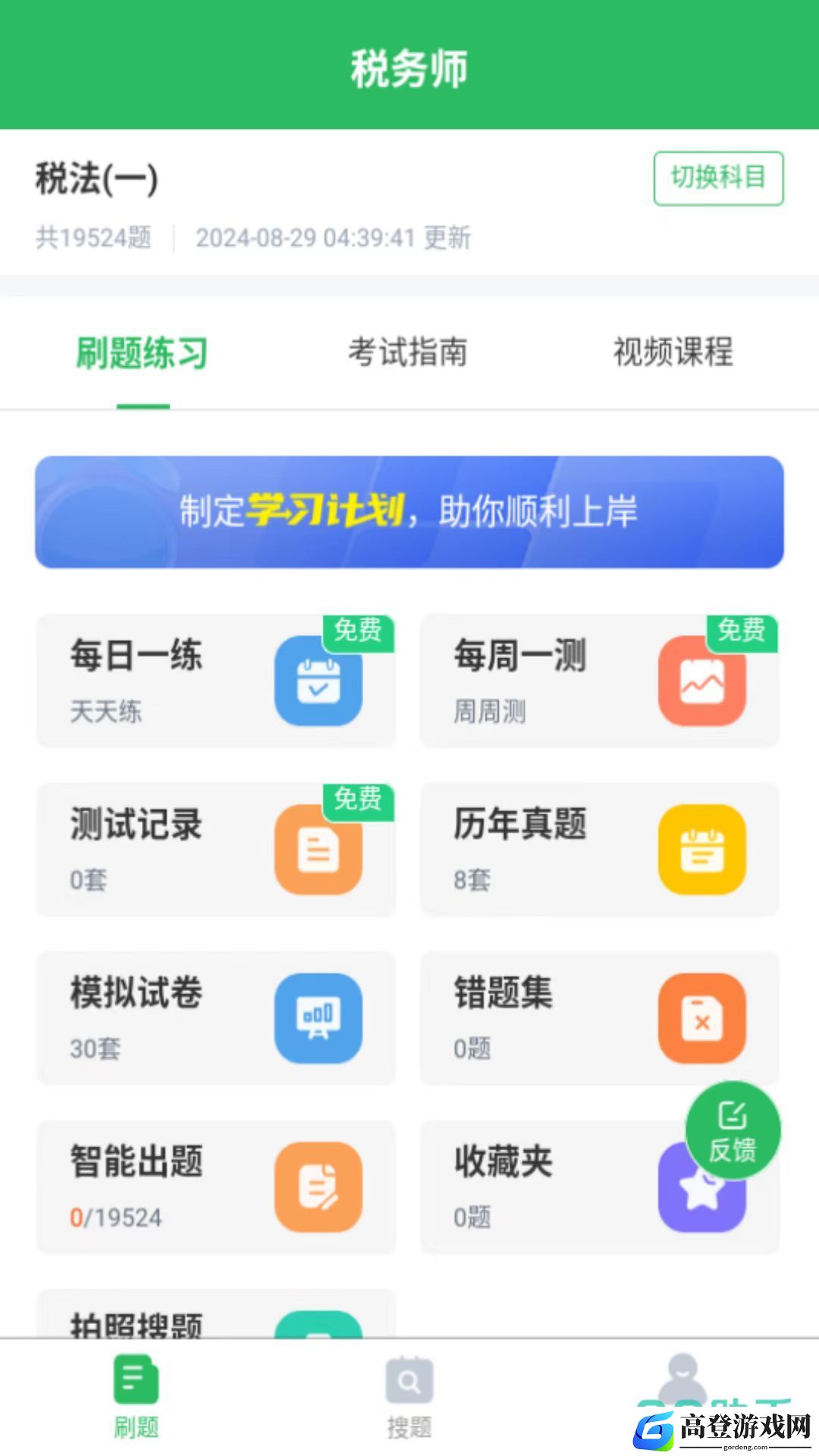The image size is (819, 1456).
Task: Switch to the 视频课程 tab
Action: 673,353
